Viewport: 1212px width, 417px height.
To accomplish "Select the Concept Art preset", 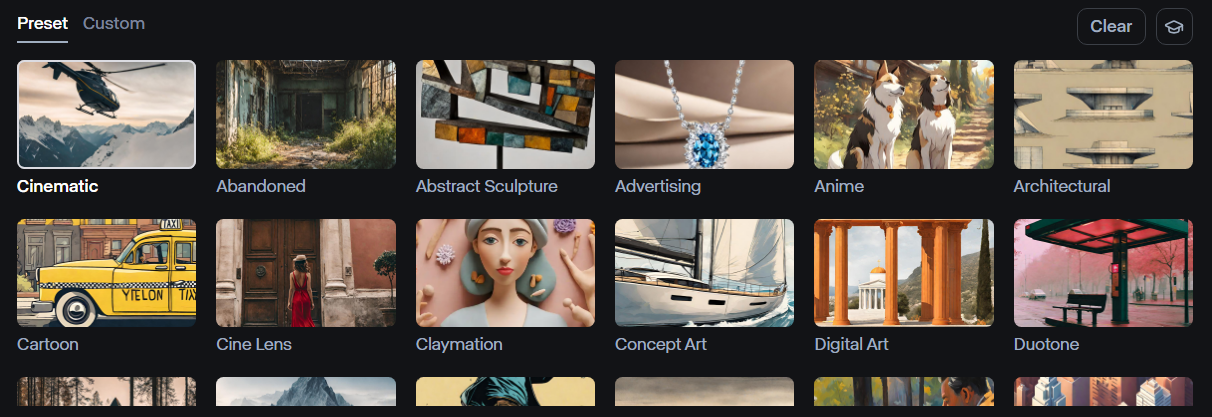I will pyautogui.click(x=704, y=273).
